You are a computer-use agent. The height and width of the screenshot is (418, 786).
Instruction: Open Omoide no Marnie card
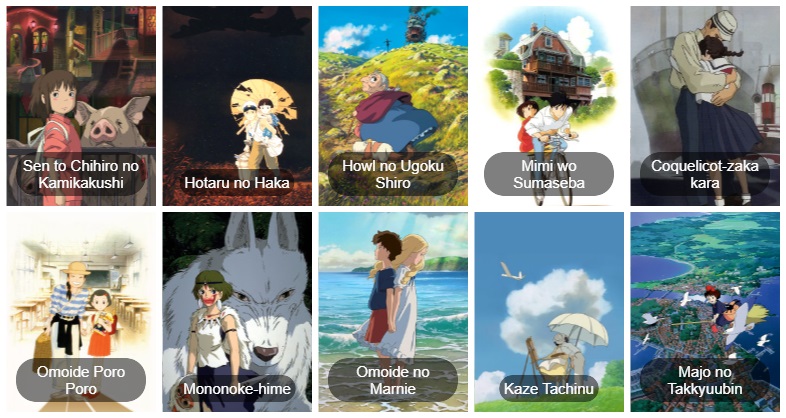click(393, 311)
